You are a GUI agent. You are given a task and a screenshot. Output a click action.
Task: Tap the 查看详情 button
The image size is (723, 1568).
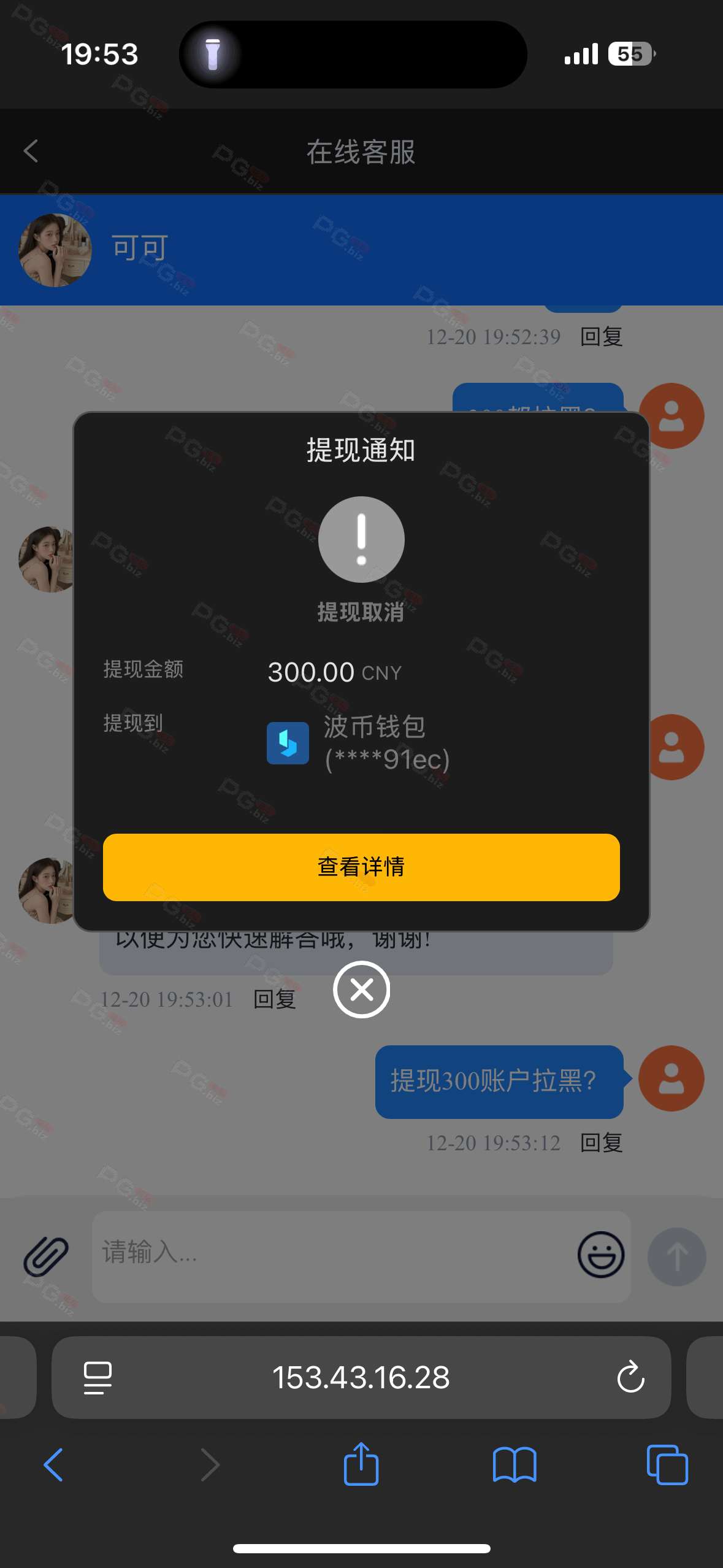click(x=361, y=867)
